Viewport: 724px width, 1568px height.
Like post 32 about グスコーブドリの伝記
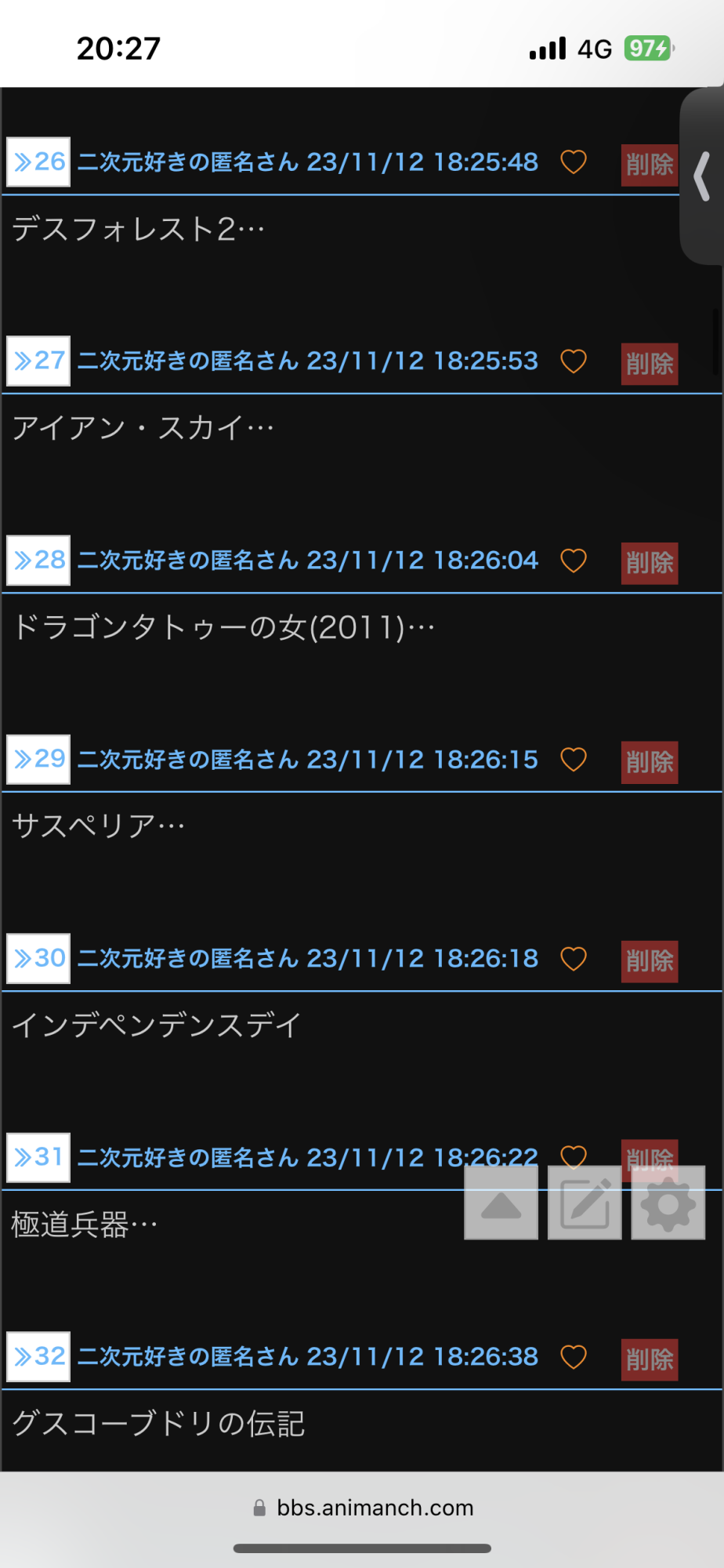click(x=574, y=1357)
